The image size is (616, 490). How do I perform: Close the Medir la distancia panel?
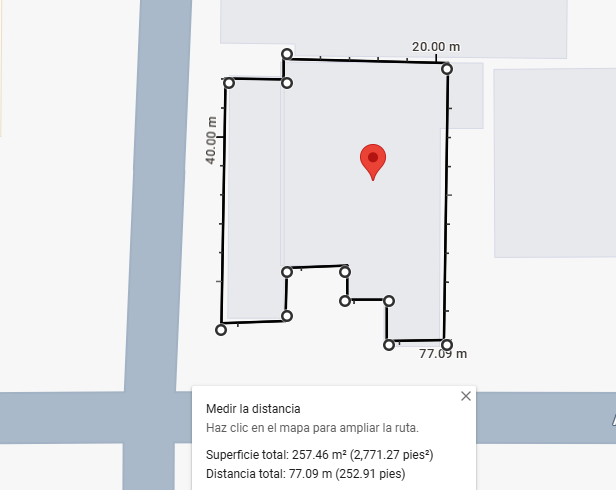[x=466, y=396]
